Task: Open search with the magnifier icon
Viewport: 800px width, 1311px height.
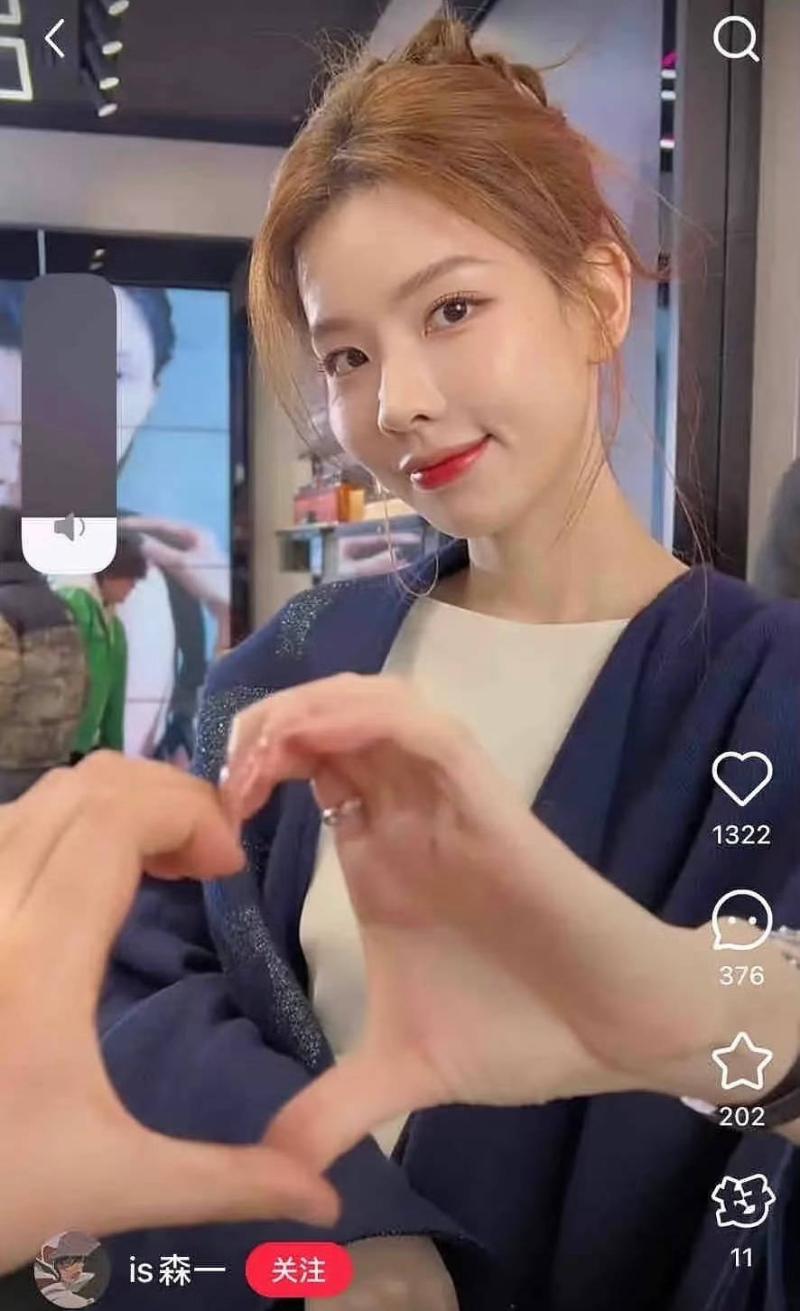Action: 735,39
